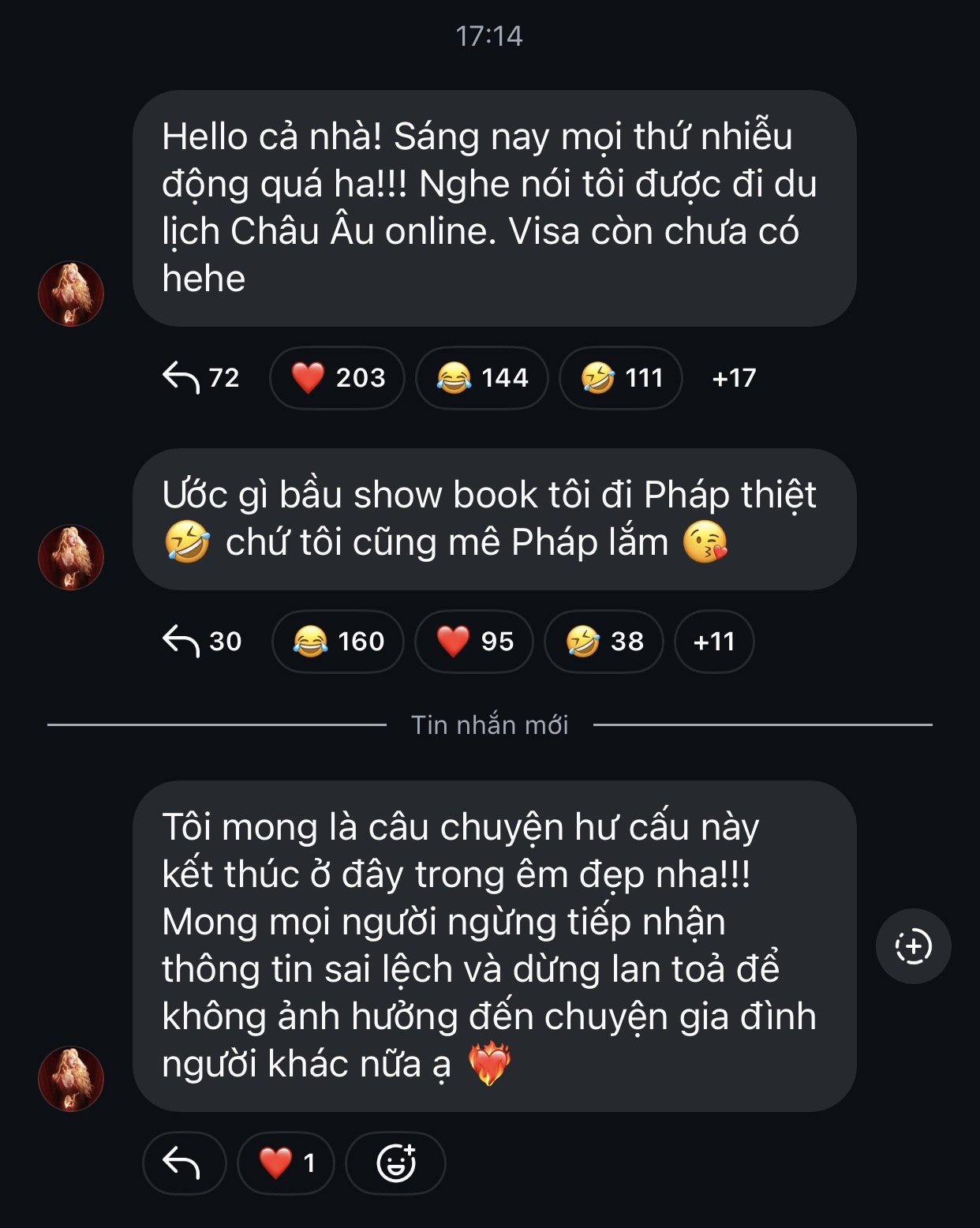Tap the 'Tin nhắn mới' divider label
The height and width of the screenshot is (1228, 980).
pos(489,725)
